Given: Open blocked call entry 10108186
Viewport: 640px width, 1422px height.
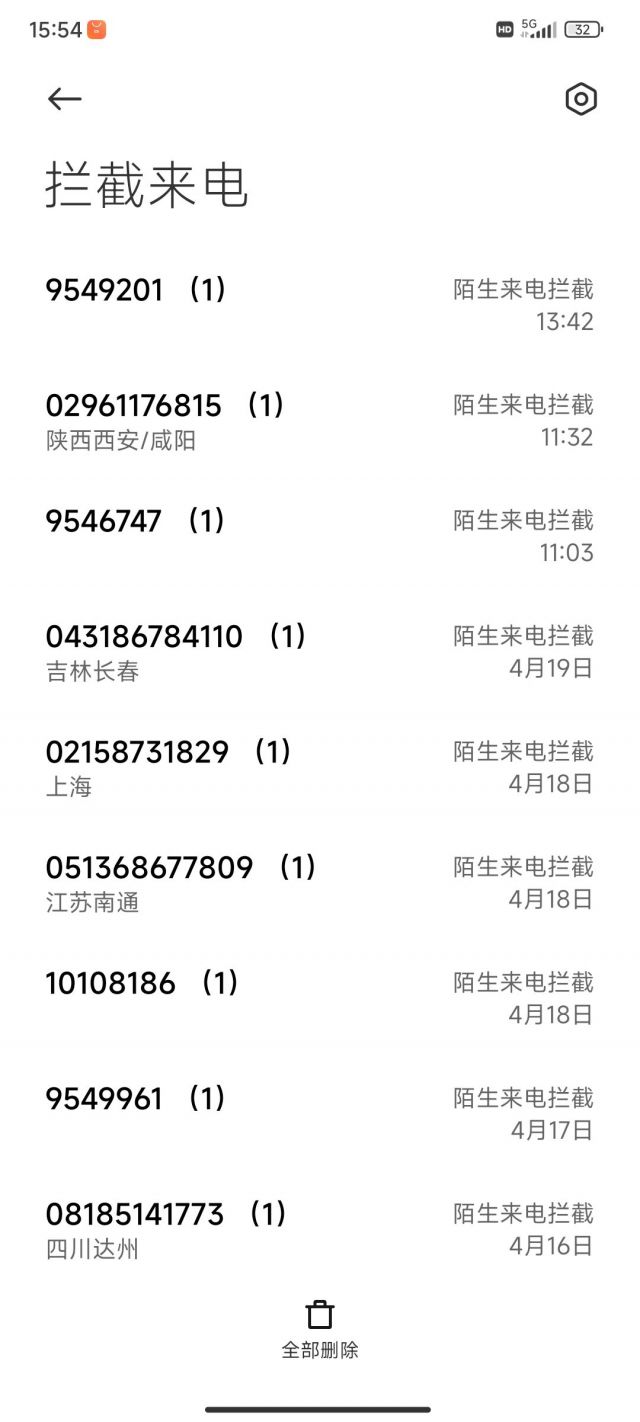Looking at the screenshot, I should tap(320, 997).
